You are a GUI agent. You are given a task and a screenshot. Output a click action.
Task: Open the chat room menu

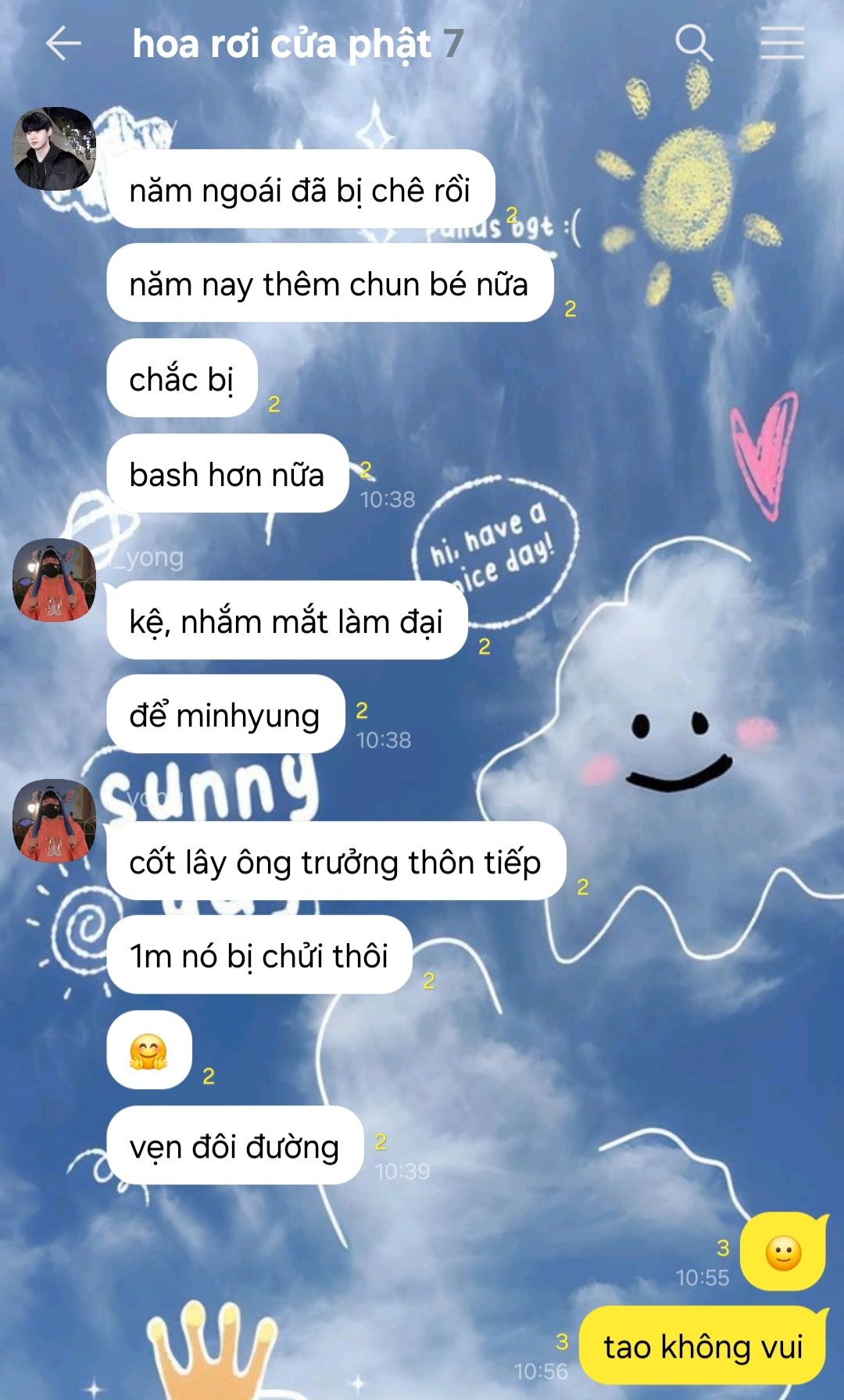pos(782,42)
